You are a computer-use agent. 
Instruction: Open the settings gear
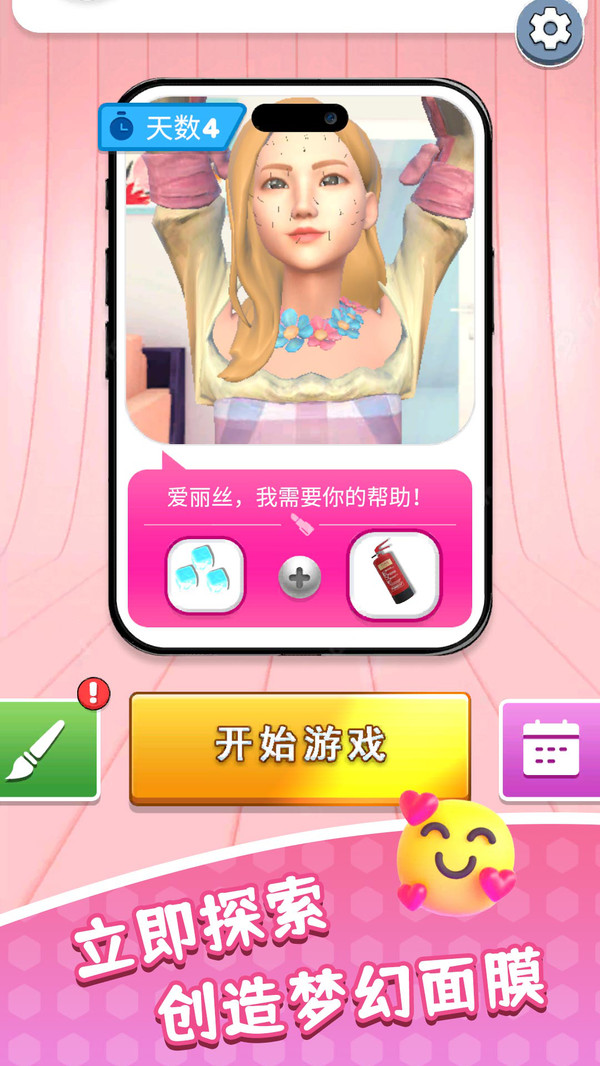click(549, 31)
